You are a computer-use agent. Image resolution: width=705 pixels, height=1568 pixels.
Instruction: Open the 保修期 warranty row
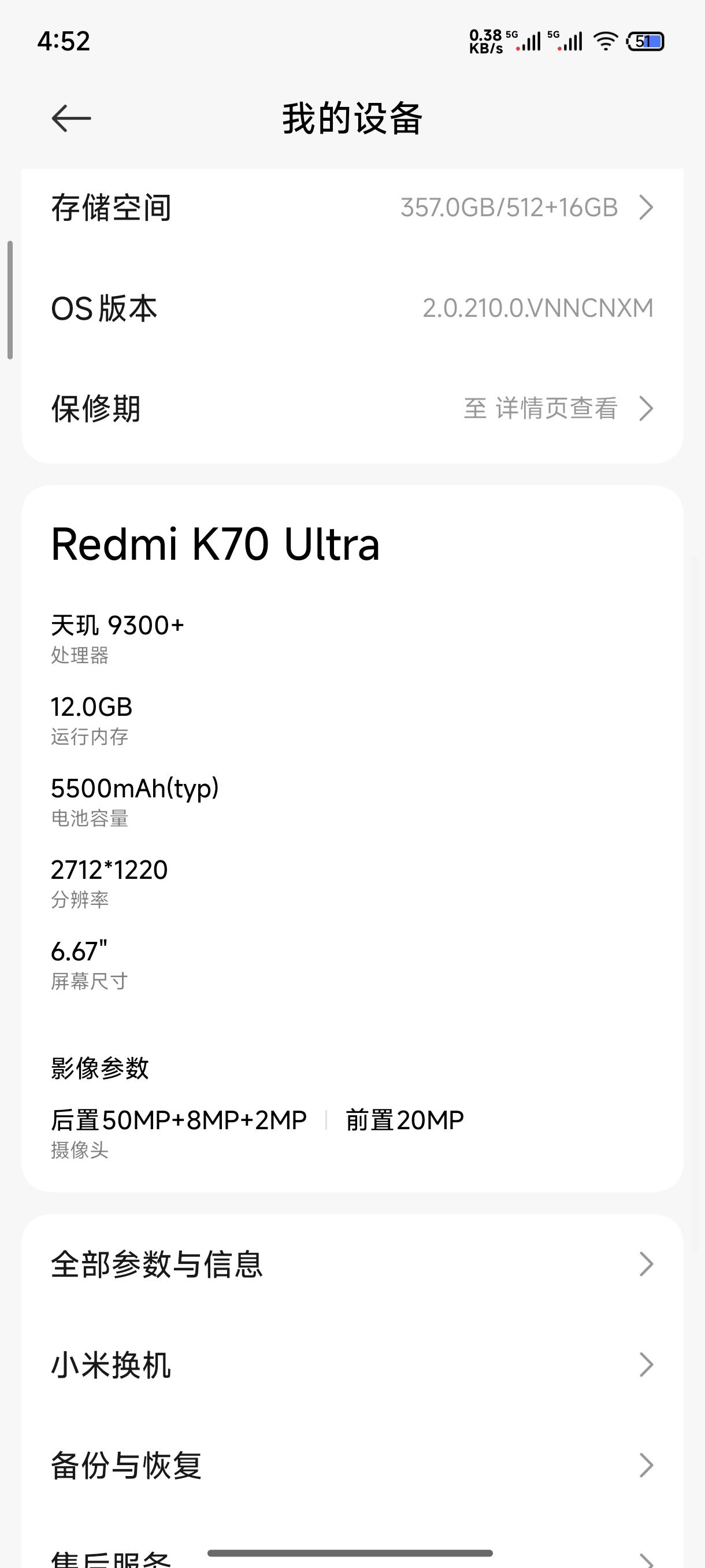(x=352, y=408)
